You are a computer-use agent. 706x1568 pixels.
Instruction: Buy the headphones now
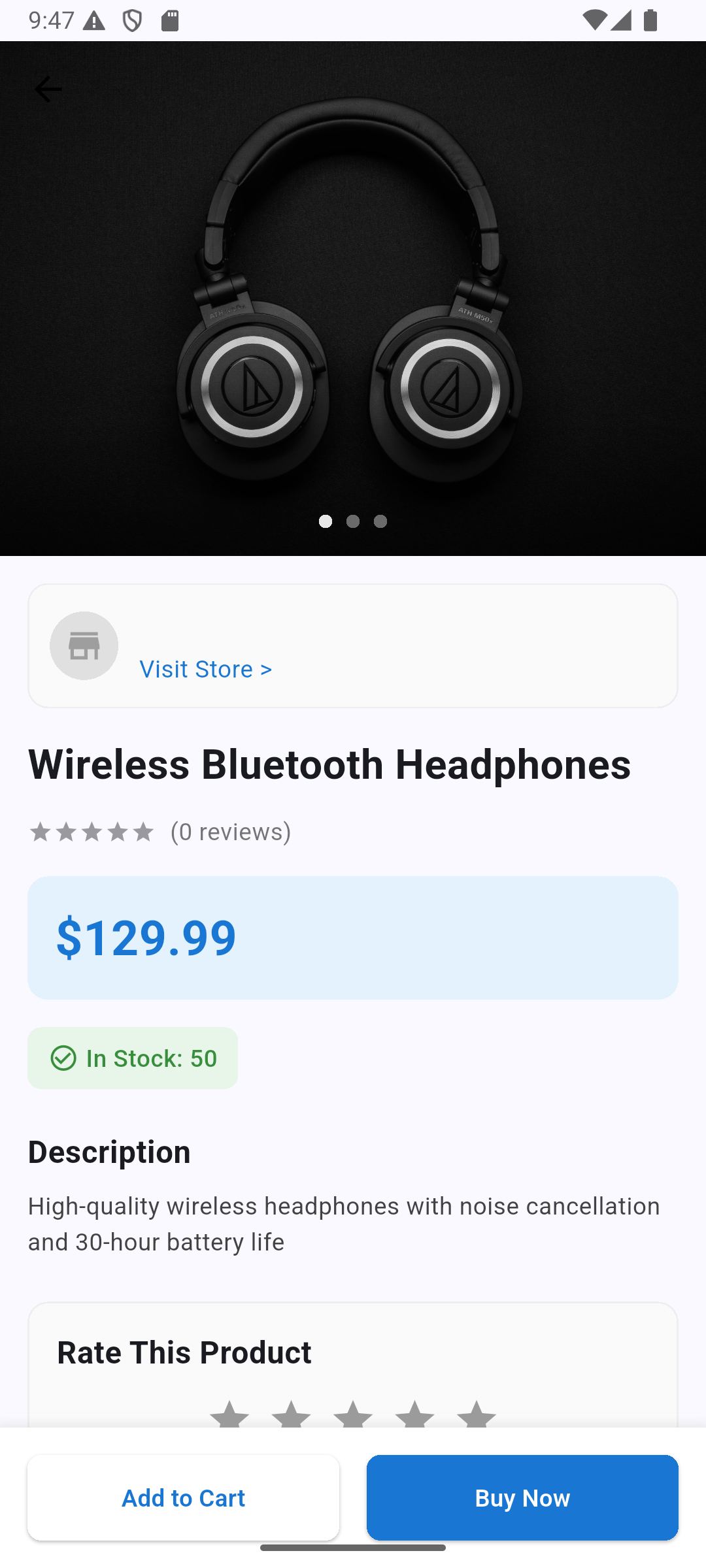522,1497
